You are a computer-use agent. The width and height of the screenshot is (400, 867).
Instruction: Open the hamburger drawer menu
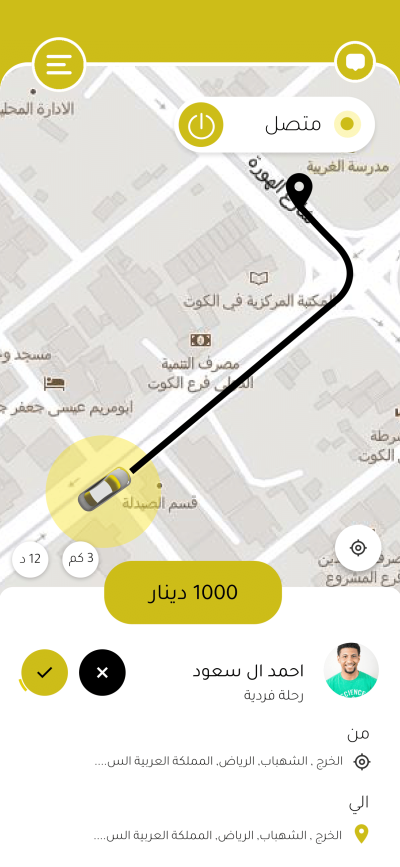59,65
